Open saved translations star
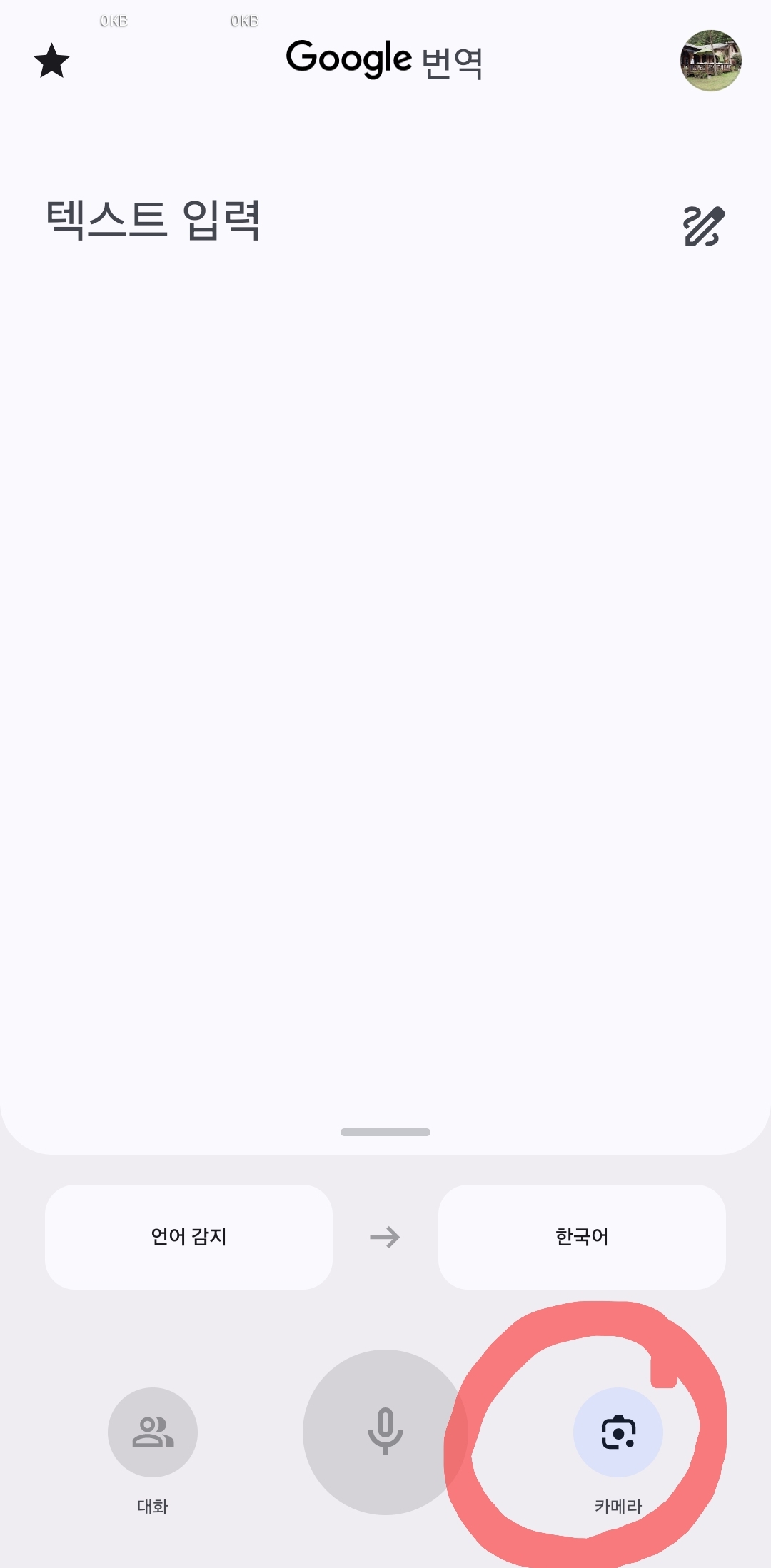This screenshot has width=771, height=1568. click(x=52, y=61)
